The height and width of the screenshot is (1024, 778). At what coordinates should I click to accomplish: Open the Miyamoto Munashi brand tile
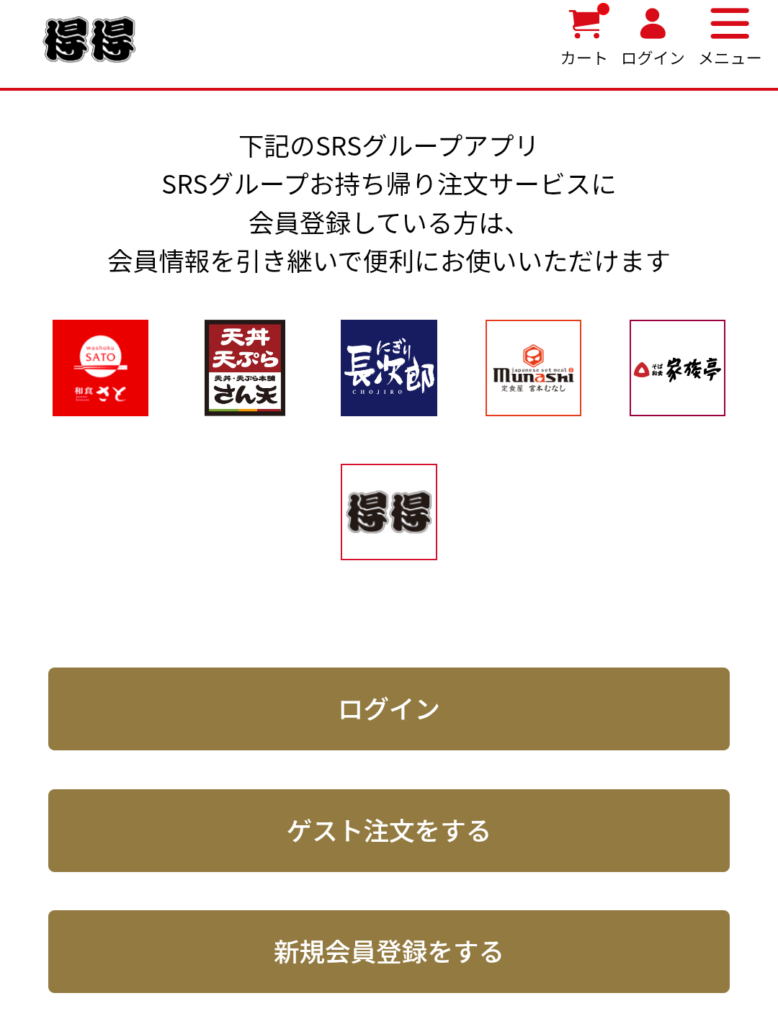coord(533,368)
